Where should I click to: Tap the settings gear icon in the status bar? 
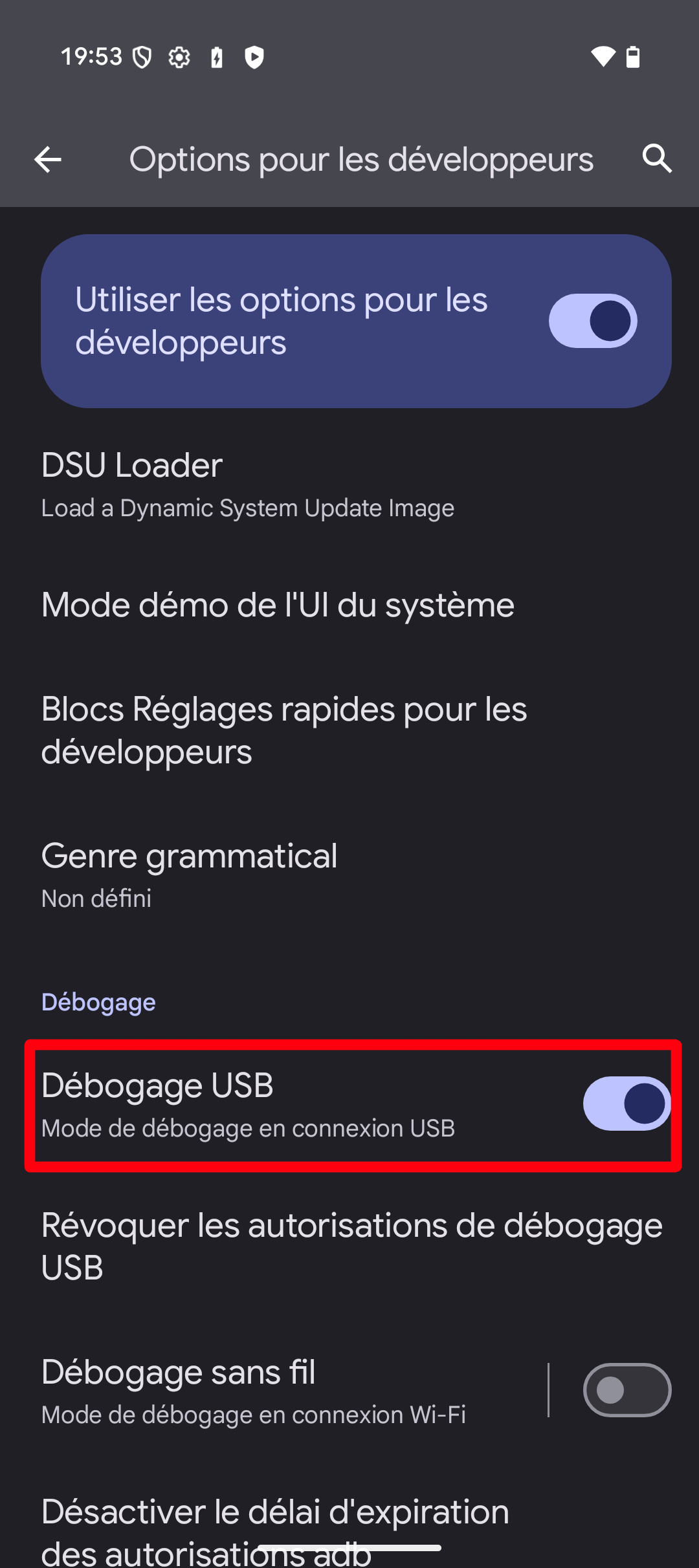tap(179, 57)
